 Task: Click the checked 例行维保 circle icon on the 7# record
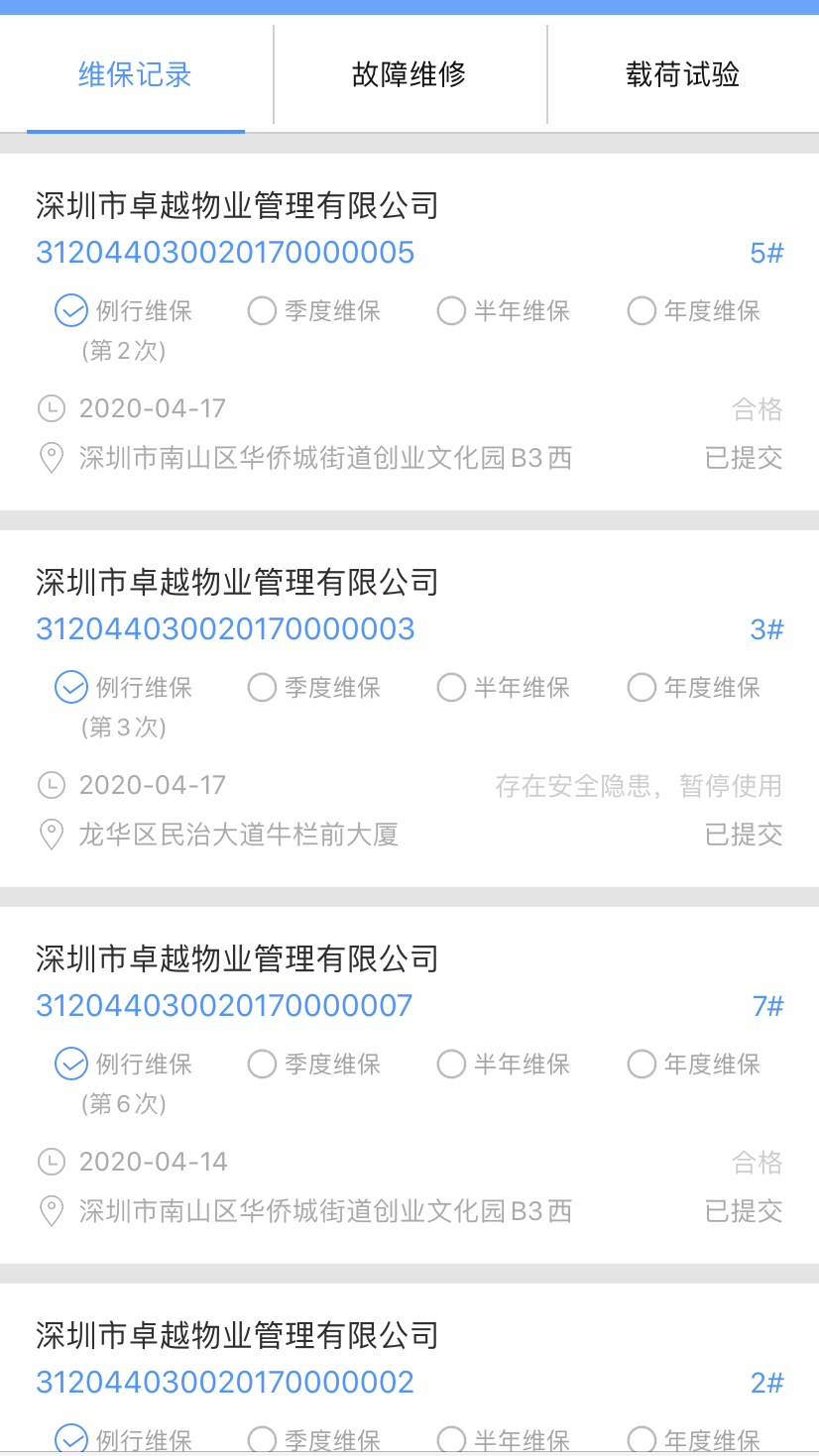tap(70, 1064)
